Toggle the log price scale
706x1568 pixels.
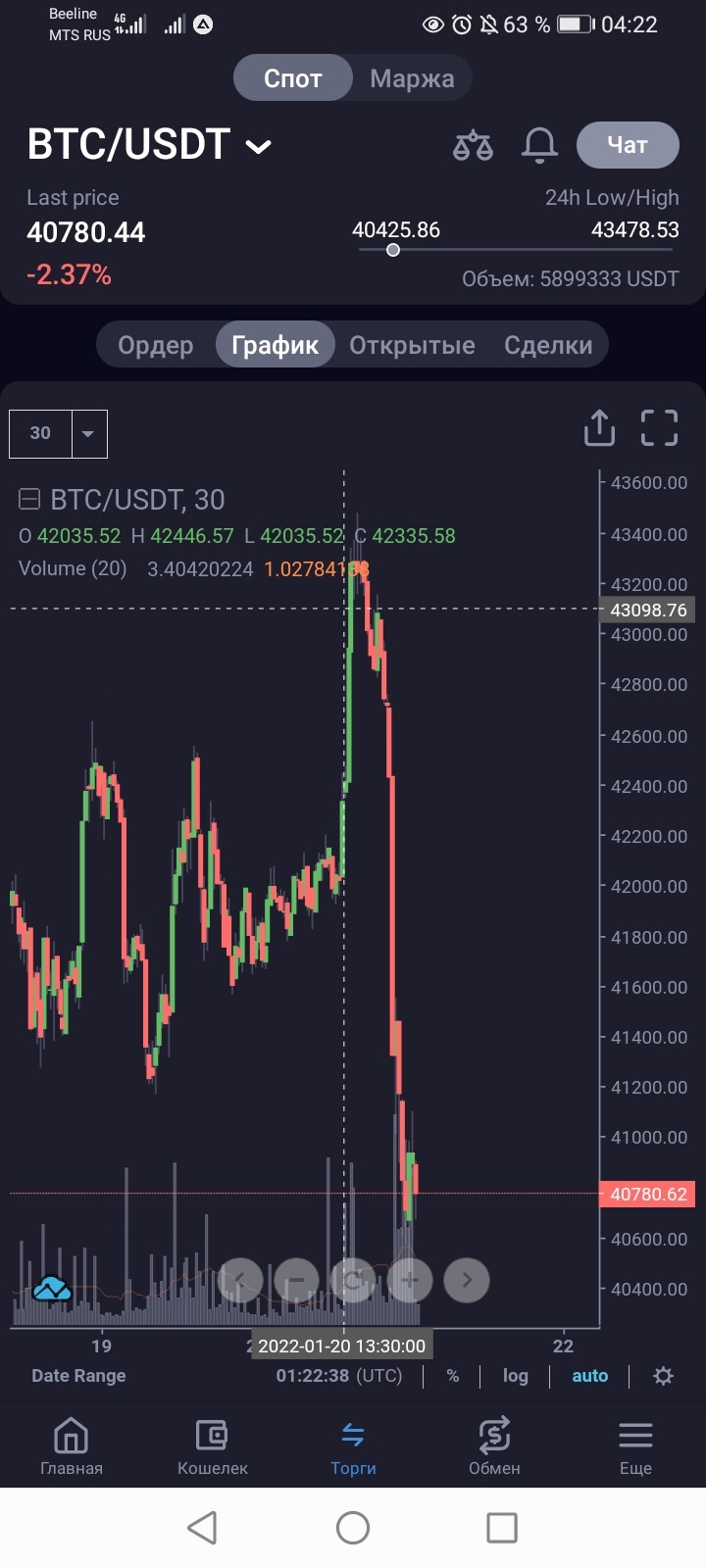tap(515, 1376)
